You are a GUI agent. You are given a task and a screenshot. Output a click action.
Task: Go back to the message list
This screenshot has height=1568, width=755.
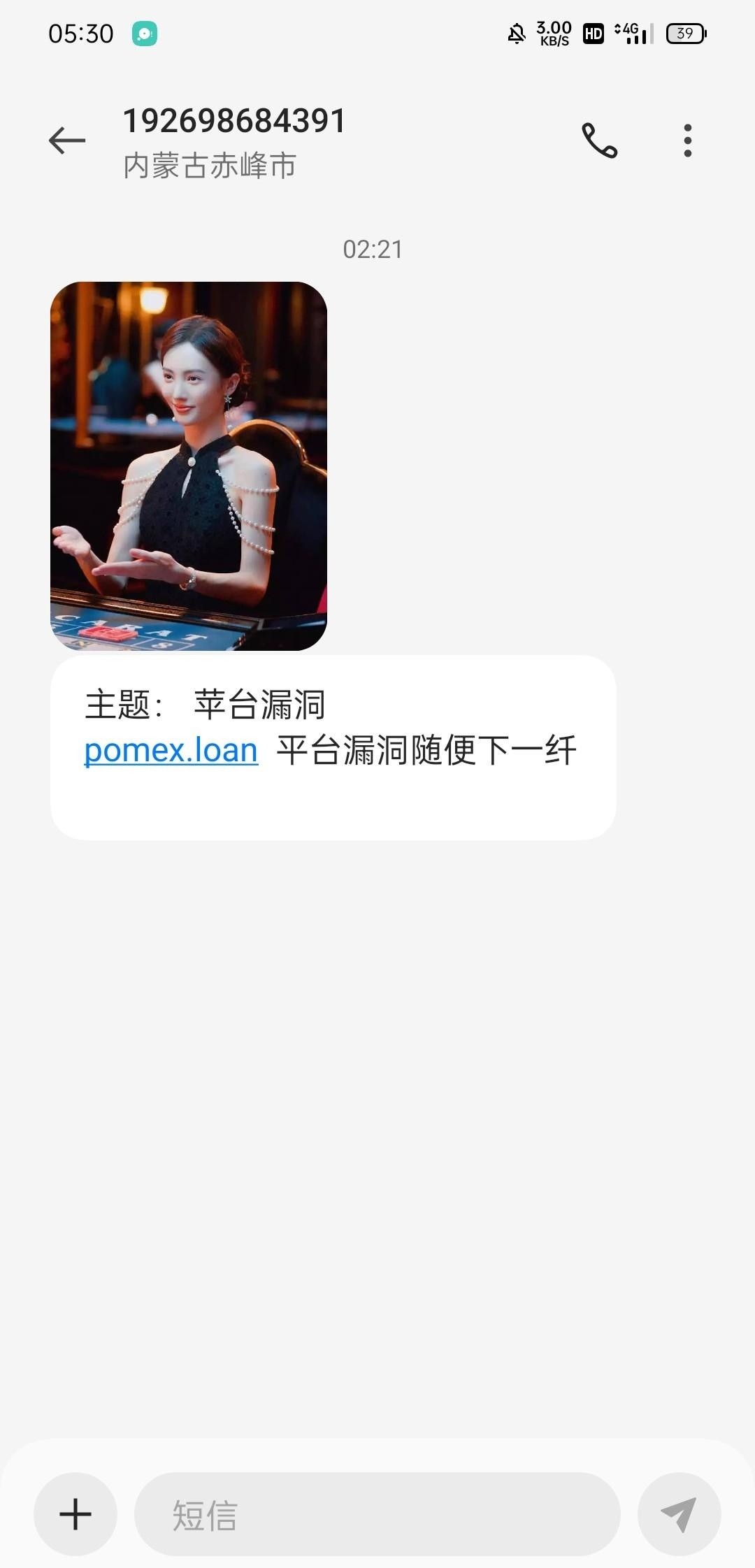[67, 141]
